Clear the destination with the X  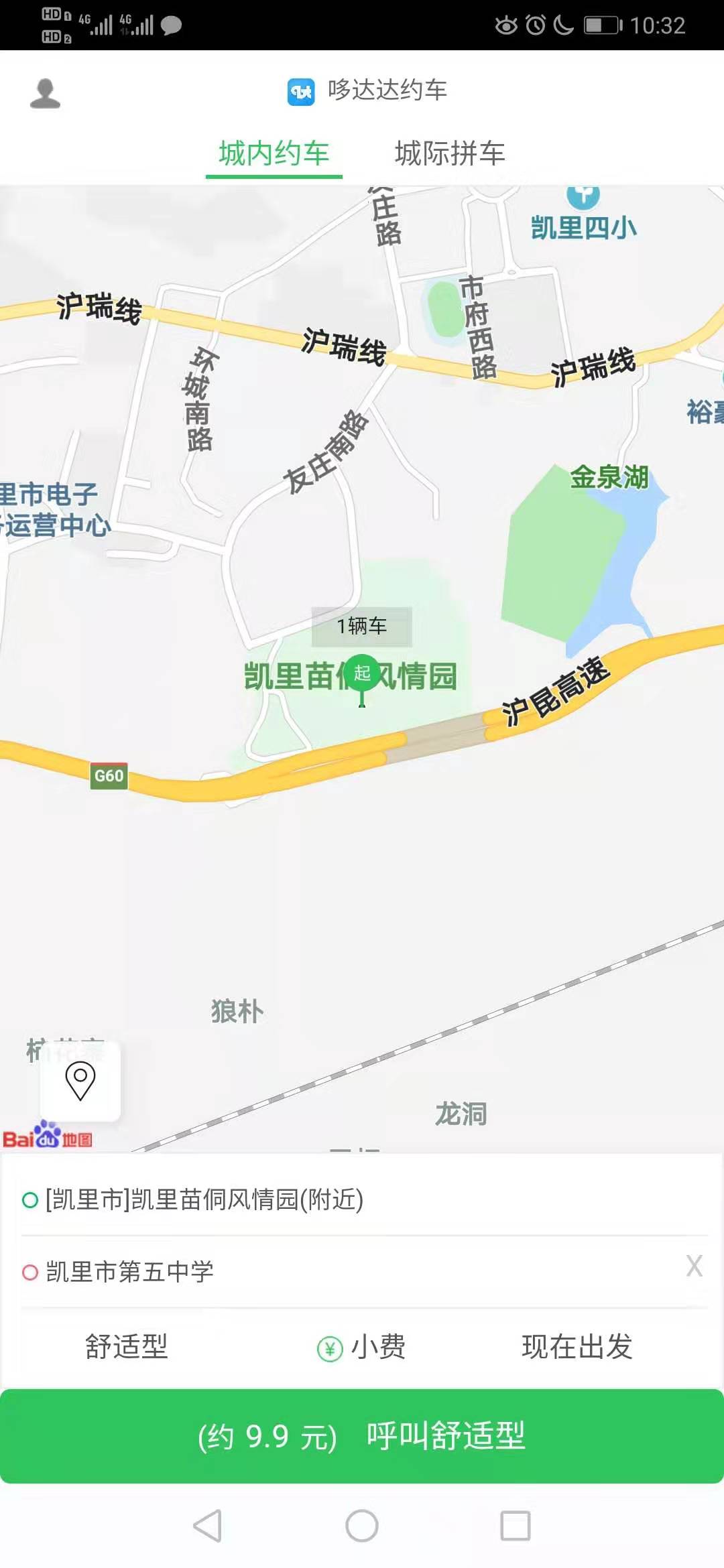pyautogui.click(x=694, y=1266)
